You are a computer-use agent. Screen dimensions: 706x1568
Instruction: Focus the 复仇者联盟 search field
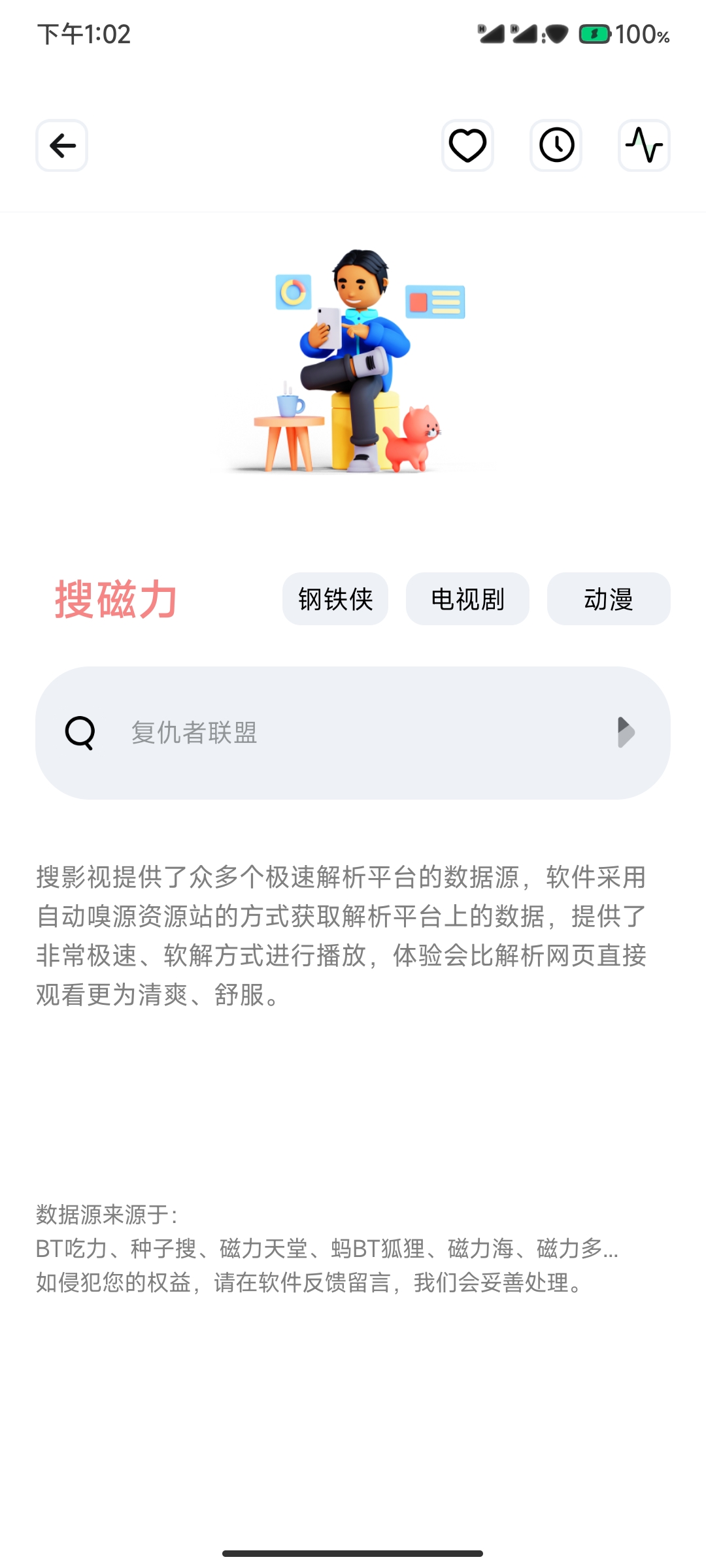tap(353, 732)
